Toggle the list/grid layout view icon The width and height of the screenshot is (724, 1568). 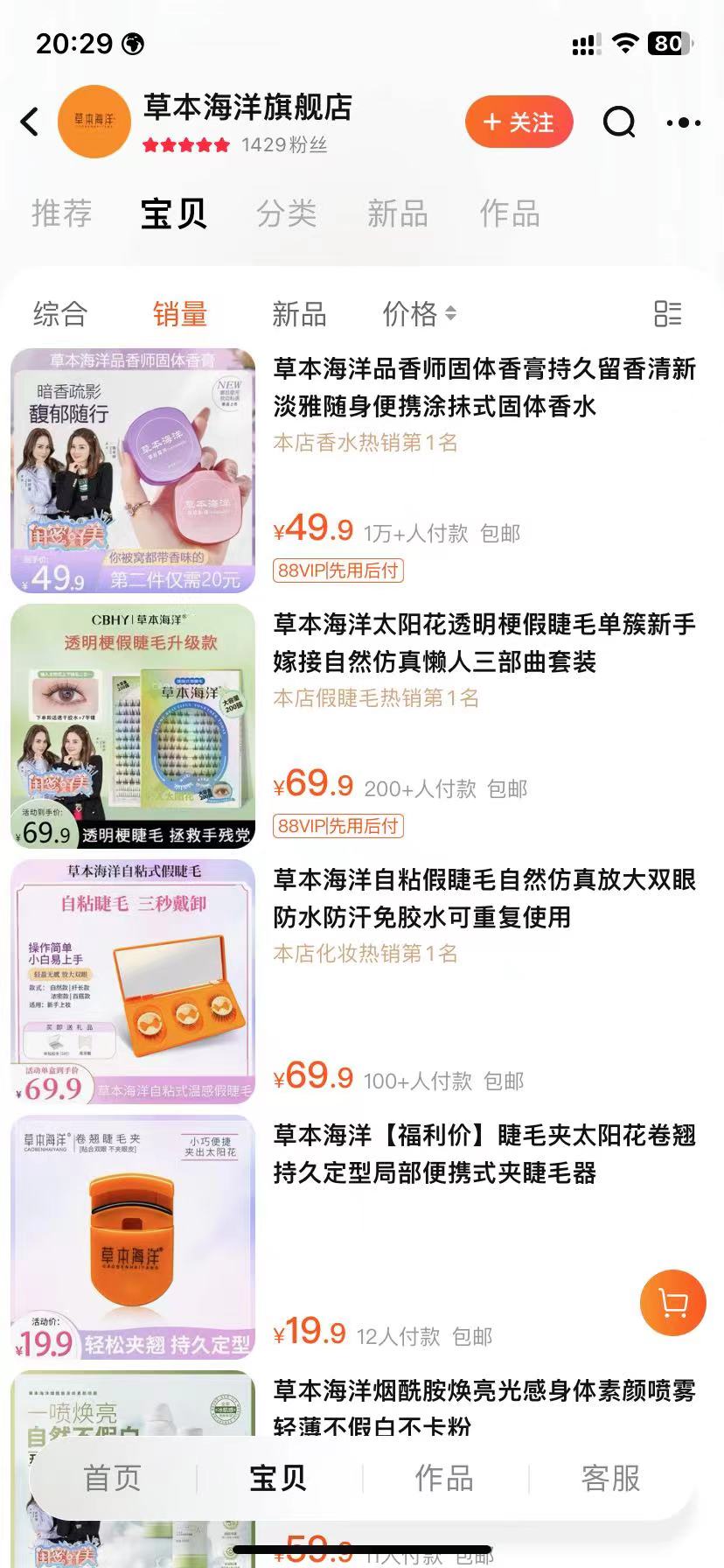[668, 313]
